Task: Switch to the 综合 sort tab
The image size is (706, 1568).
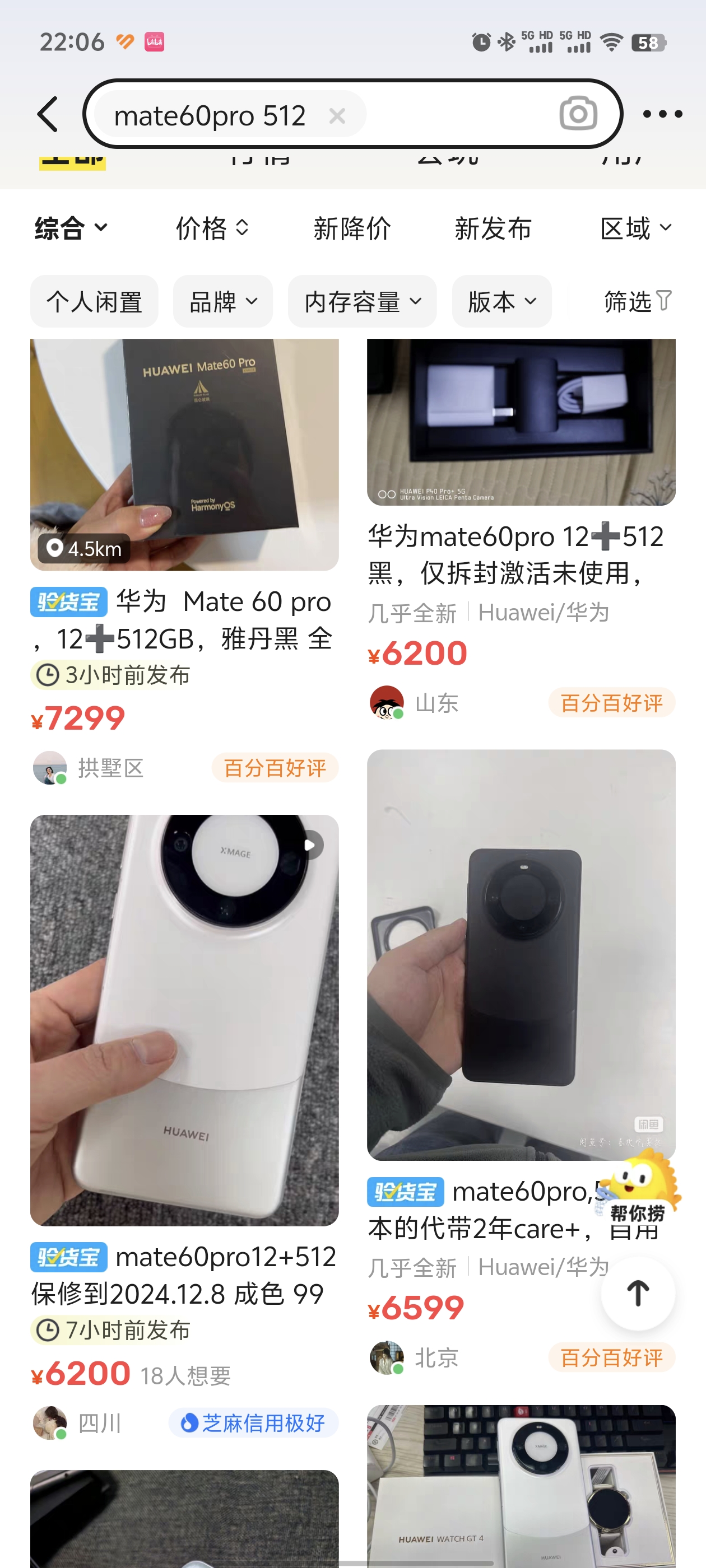Action: pos(69,228)
